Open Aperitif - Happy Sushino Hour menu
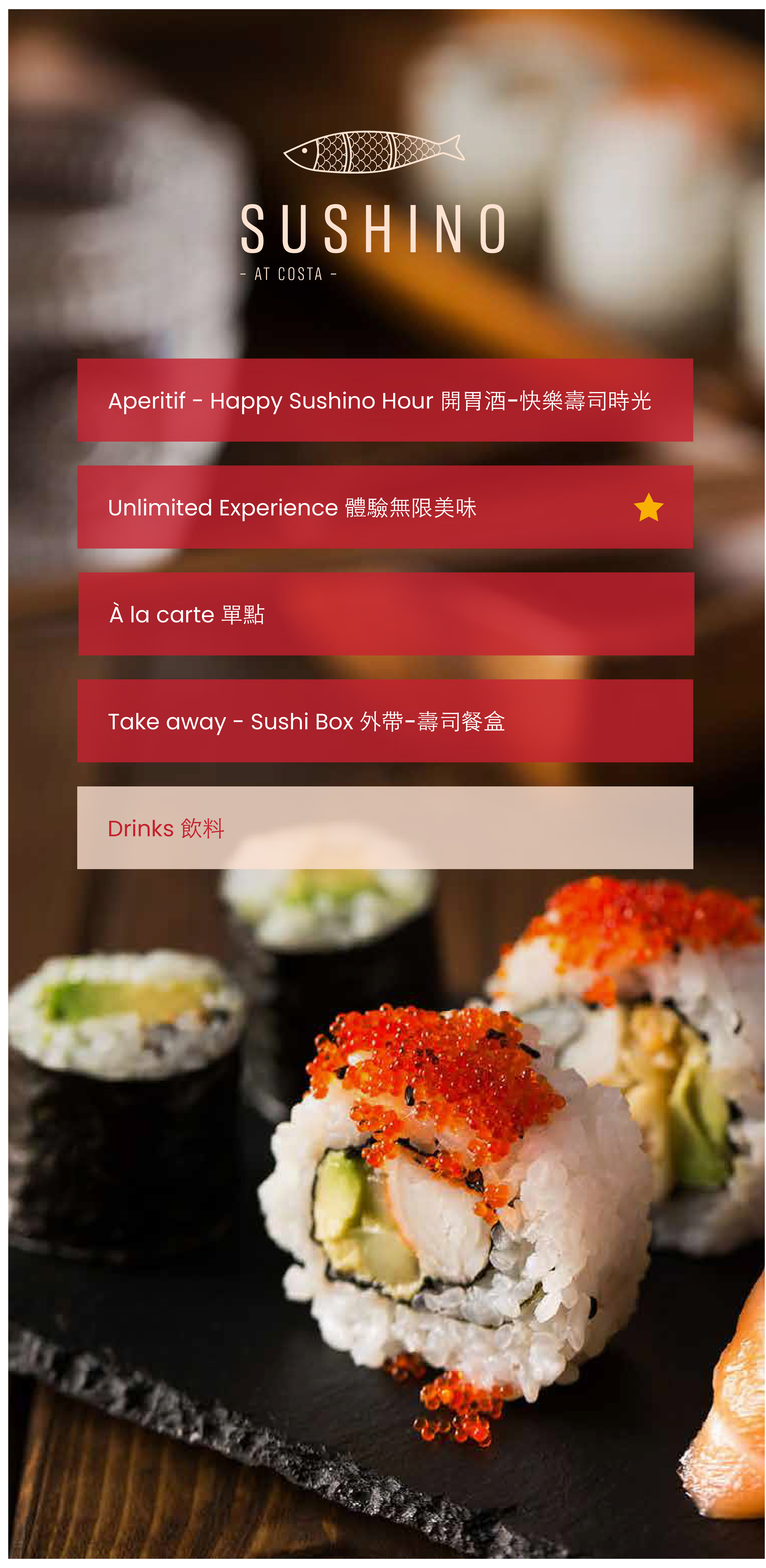 click(385, 400)
